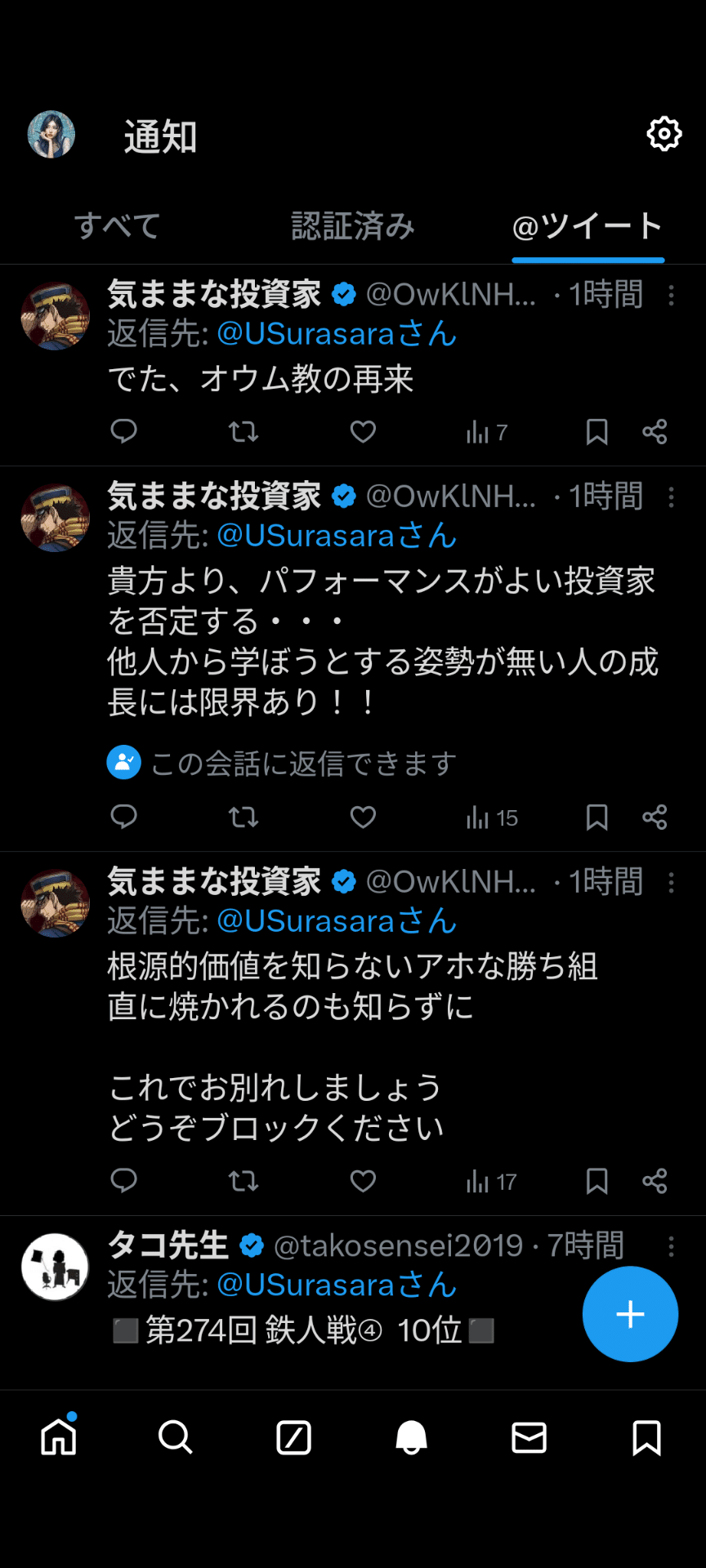Open options menu on the top tweet
The width and height of the screenshot is (706, 1568).
[672, 294]
